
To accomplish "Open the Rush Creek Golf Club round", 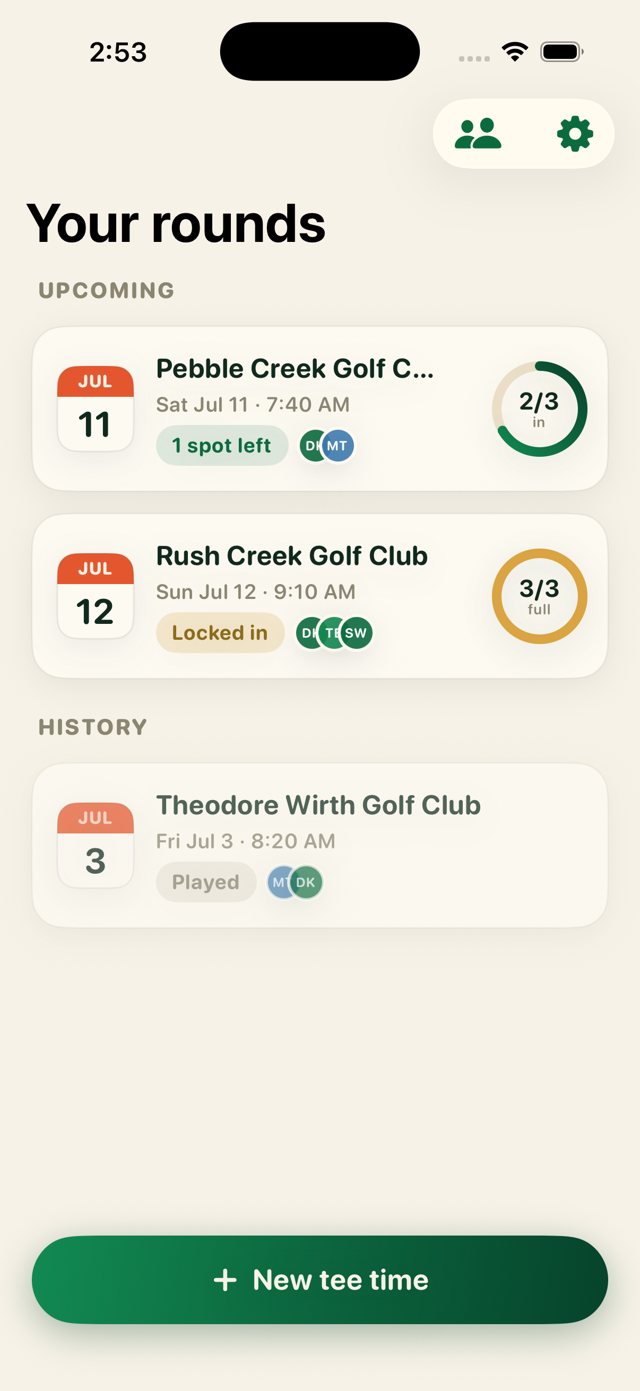I will pos(320,596).
